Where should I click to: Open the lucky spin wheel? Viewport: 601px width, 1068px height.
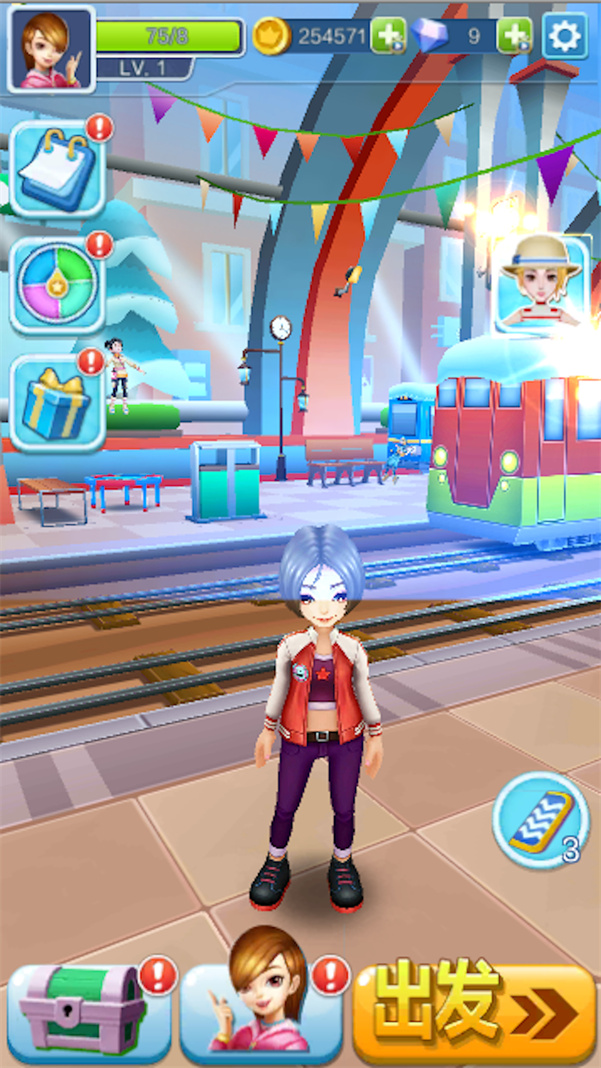(57, 284)
